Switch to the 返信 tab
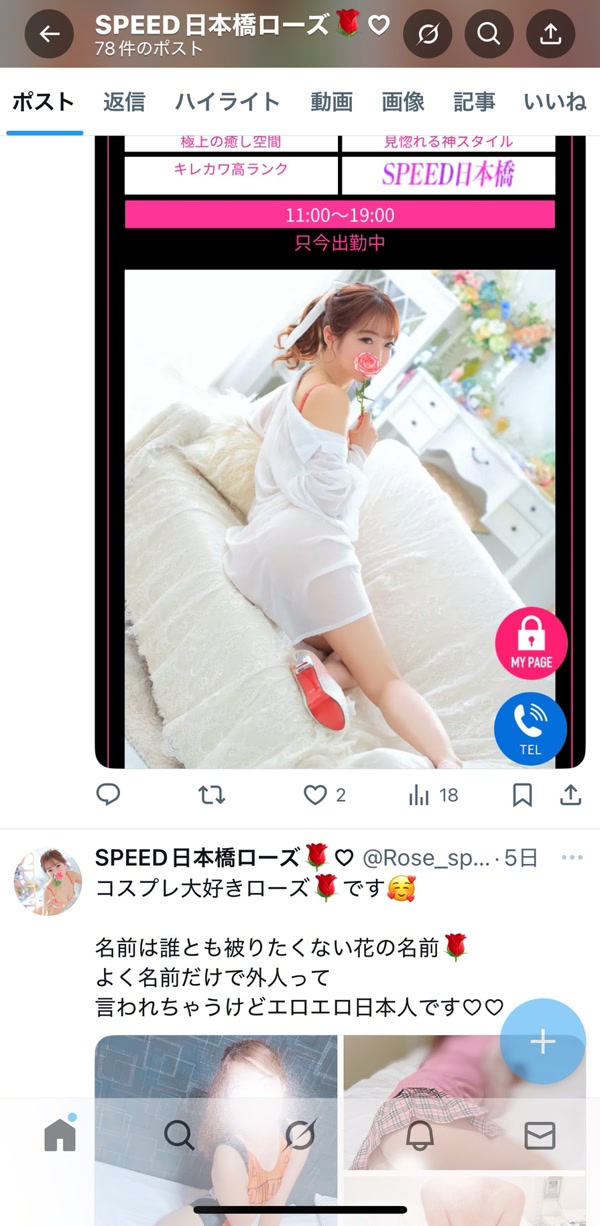Image resolution: width=600 pixels, height=1226 pixels. pyautogui.click(x=124, y=101)
